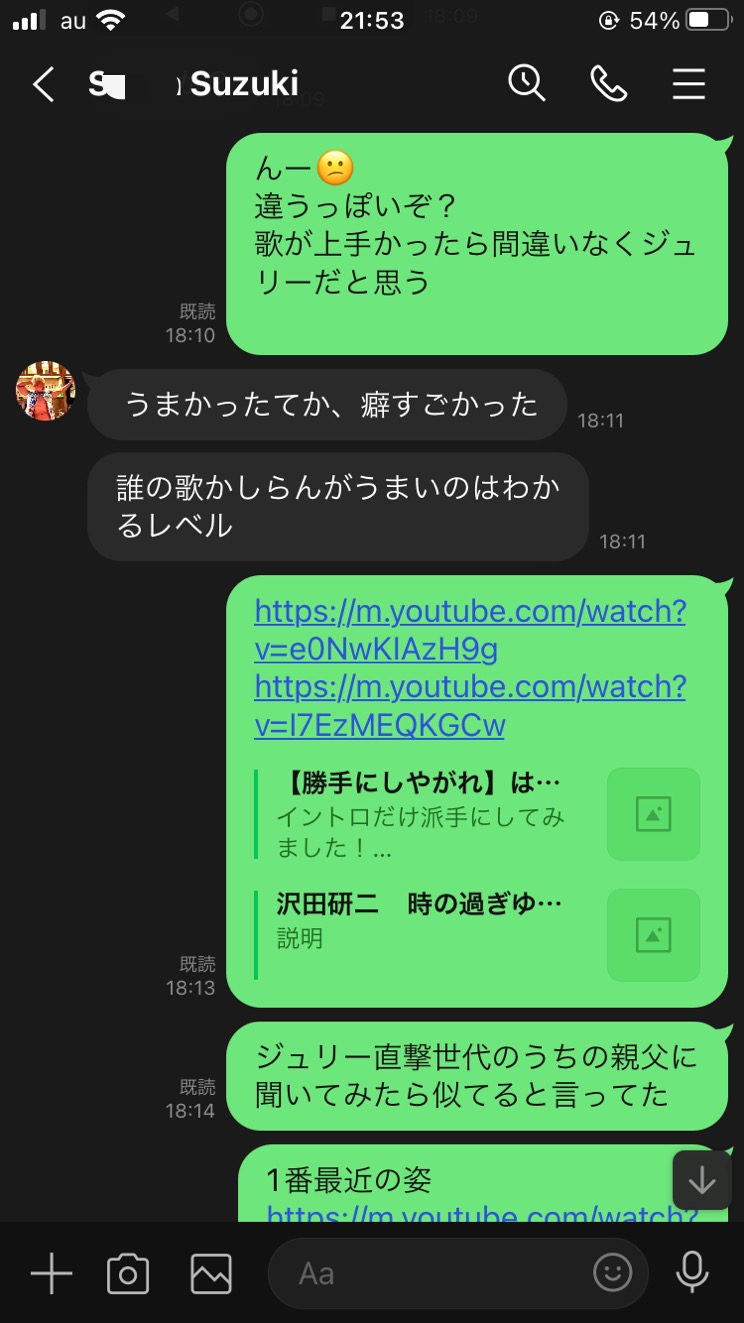This screenshot has width=744, height=1323.
Task: Open the camera to take a photo
Action: click(x=128, y=1274)
